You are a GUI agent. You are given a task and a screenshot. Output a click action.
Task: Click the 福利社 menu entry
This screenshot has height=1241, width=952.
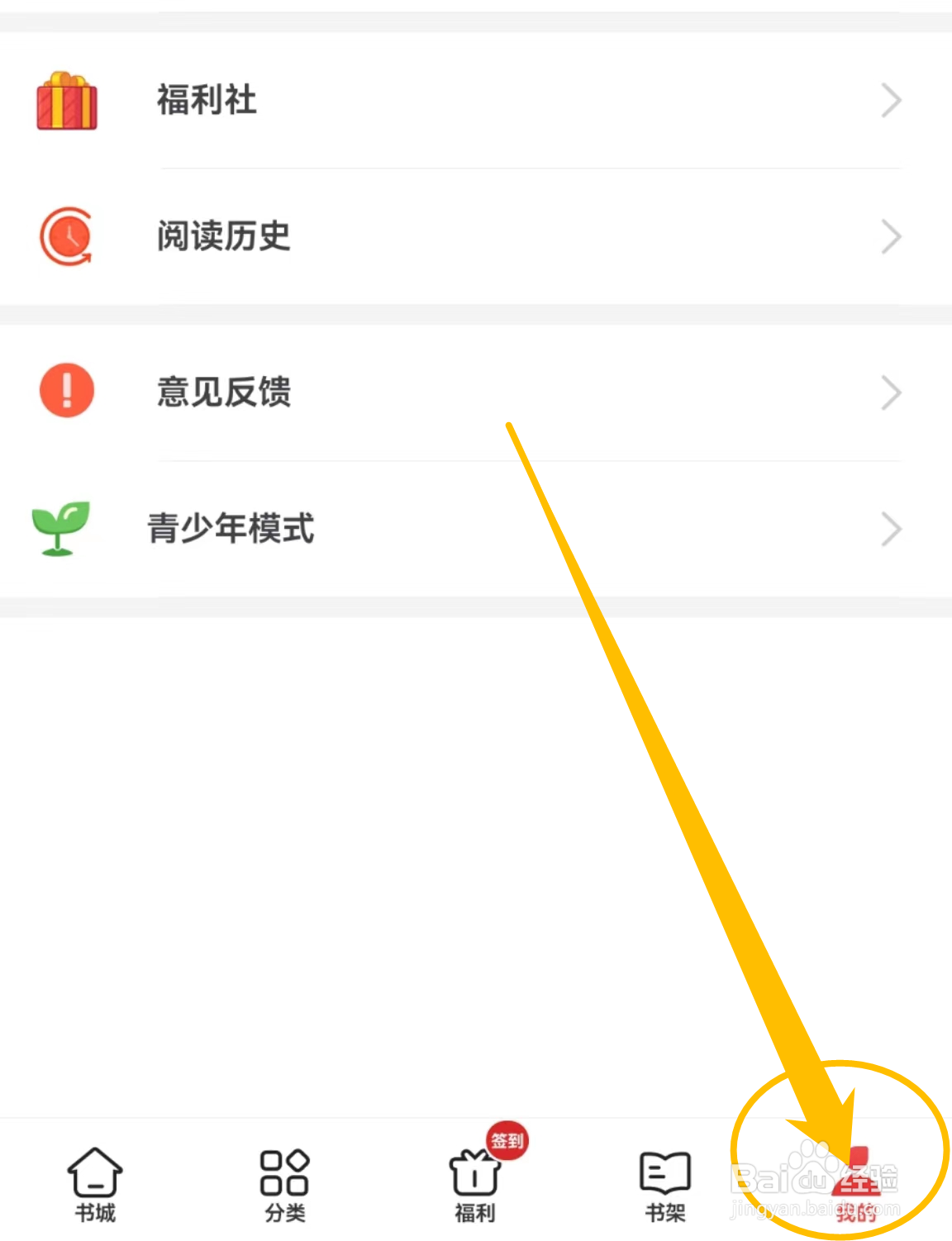(x=207, y=101)
